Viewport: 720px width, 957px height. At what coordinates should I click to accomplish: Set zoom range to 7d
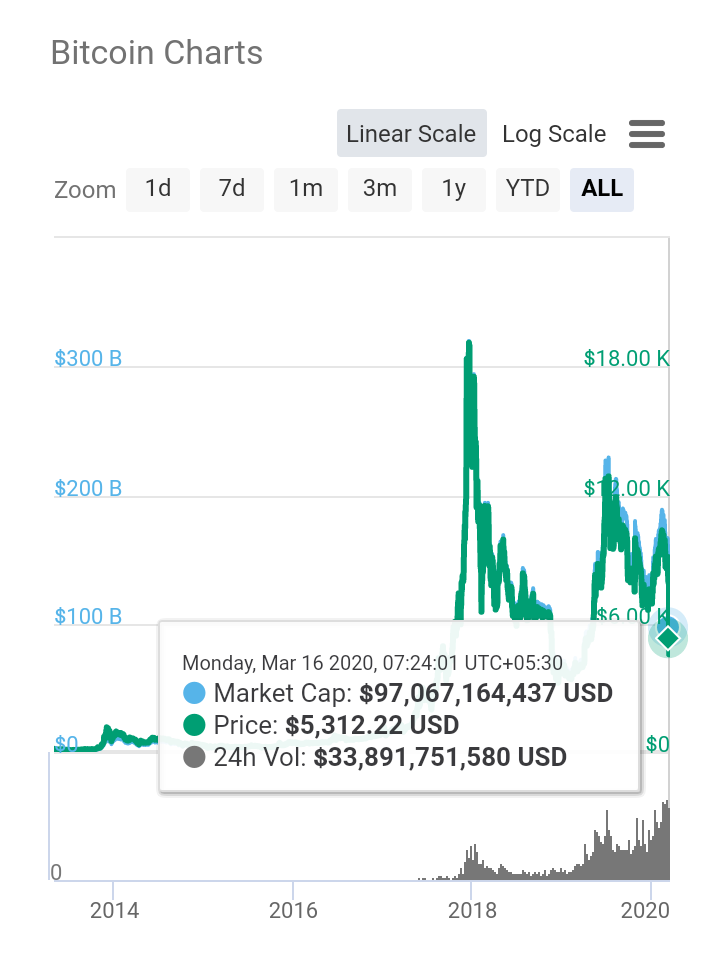[232, 189]
